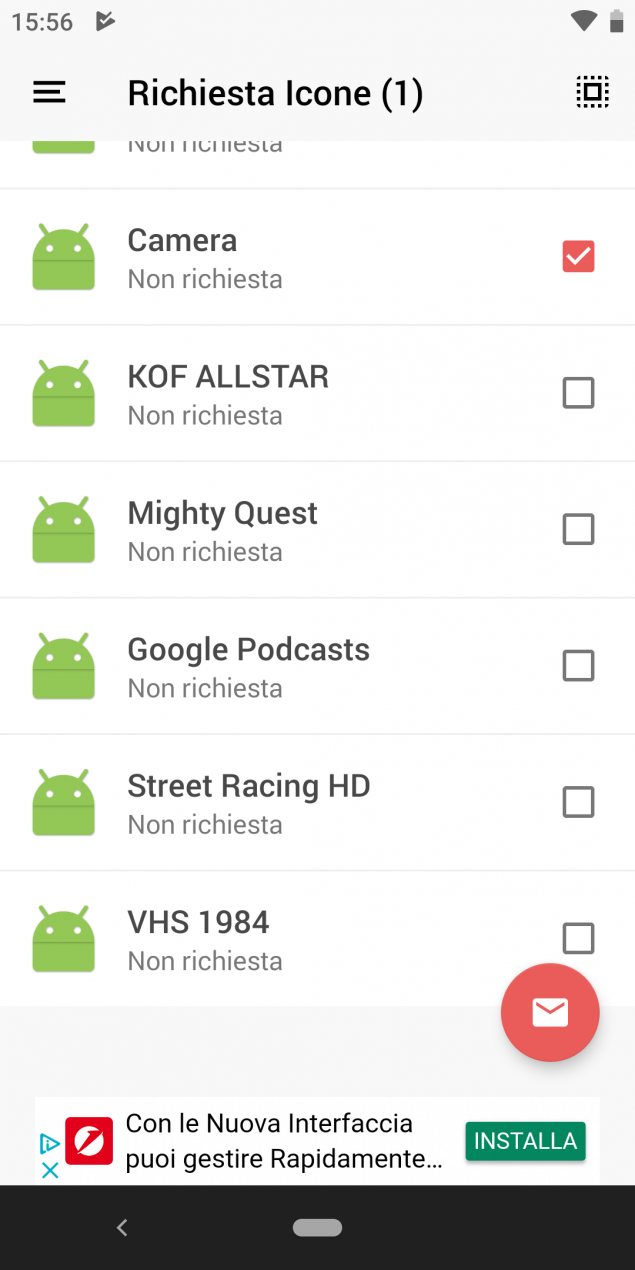Image resolution: width=635 pixels, height=1270 pixels.
Task: Send icon request via mail button
Action: pyautogui.click(x=550, y=1012)
